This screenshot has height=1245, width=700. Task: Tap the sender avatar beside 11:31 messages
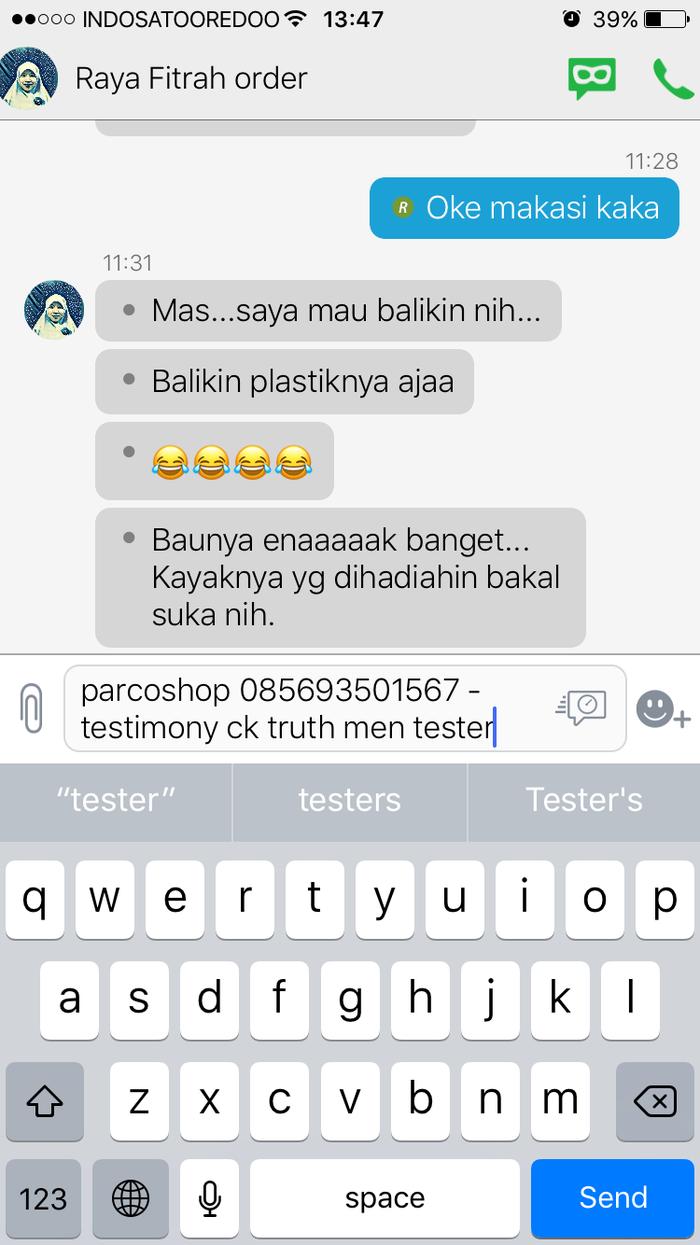pos(54,309)
